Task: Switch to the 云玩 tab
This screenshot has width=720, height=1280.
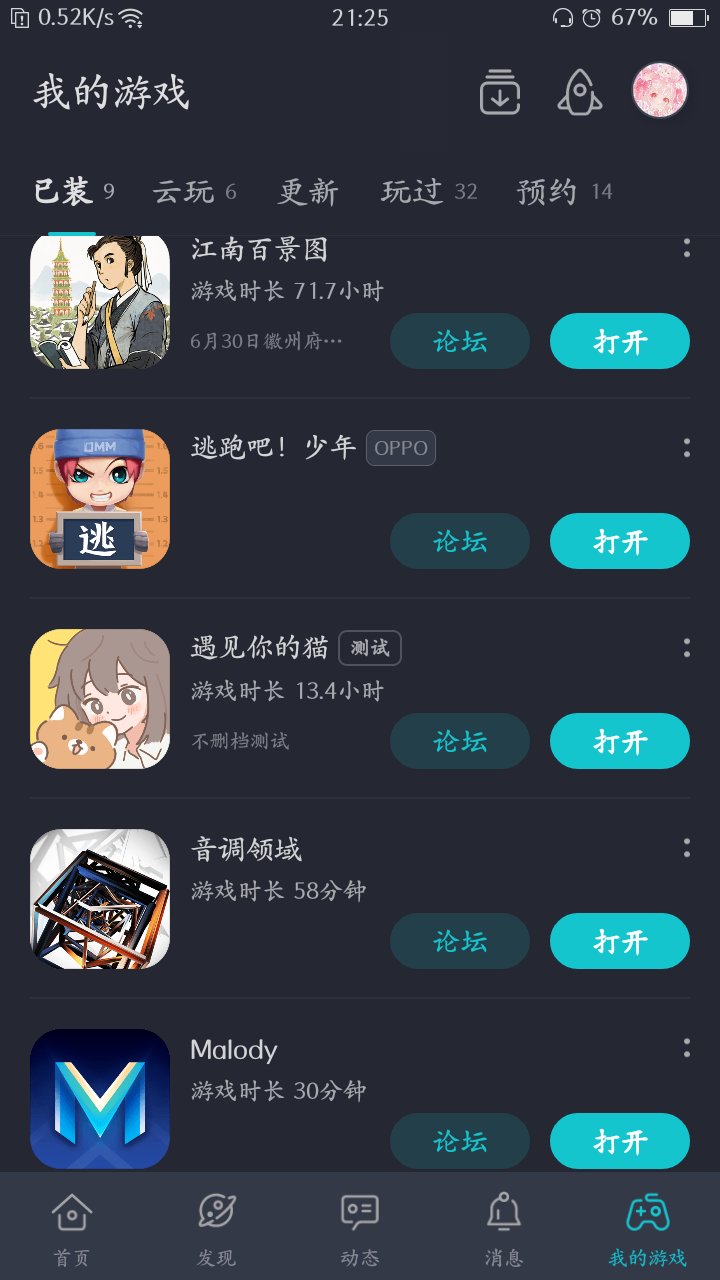Action: coord(194,192)
